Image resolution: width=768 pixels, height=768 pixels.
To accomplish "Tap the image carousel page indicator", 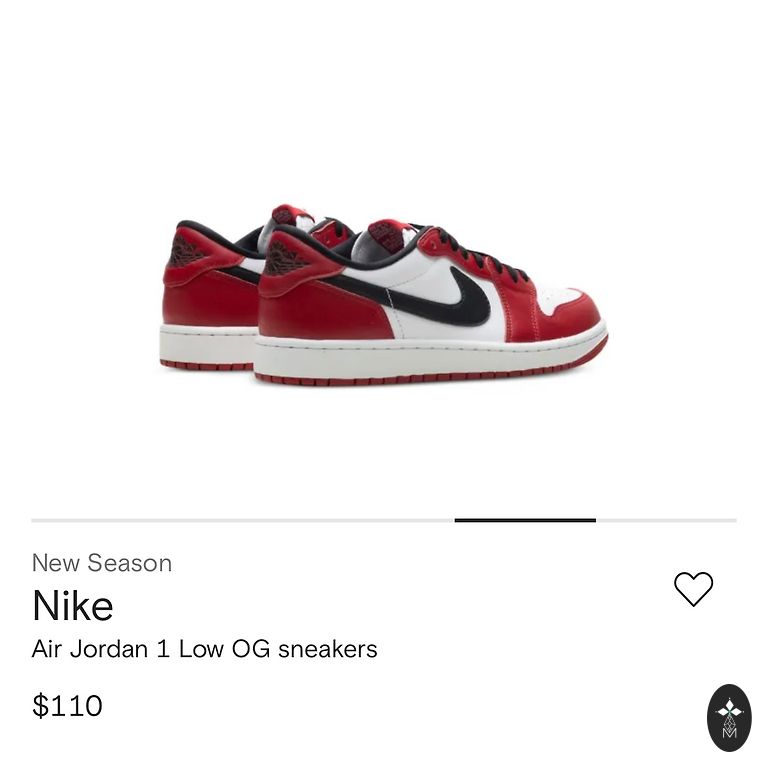I will pos(524,520).
